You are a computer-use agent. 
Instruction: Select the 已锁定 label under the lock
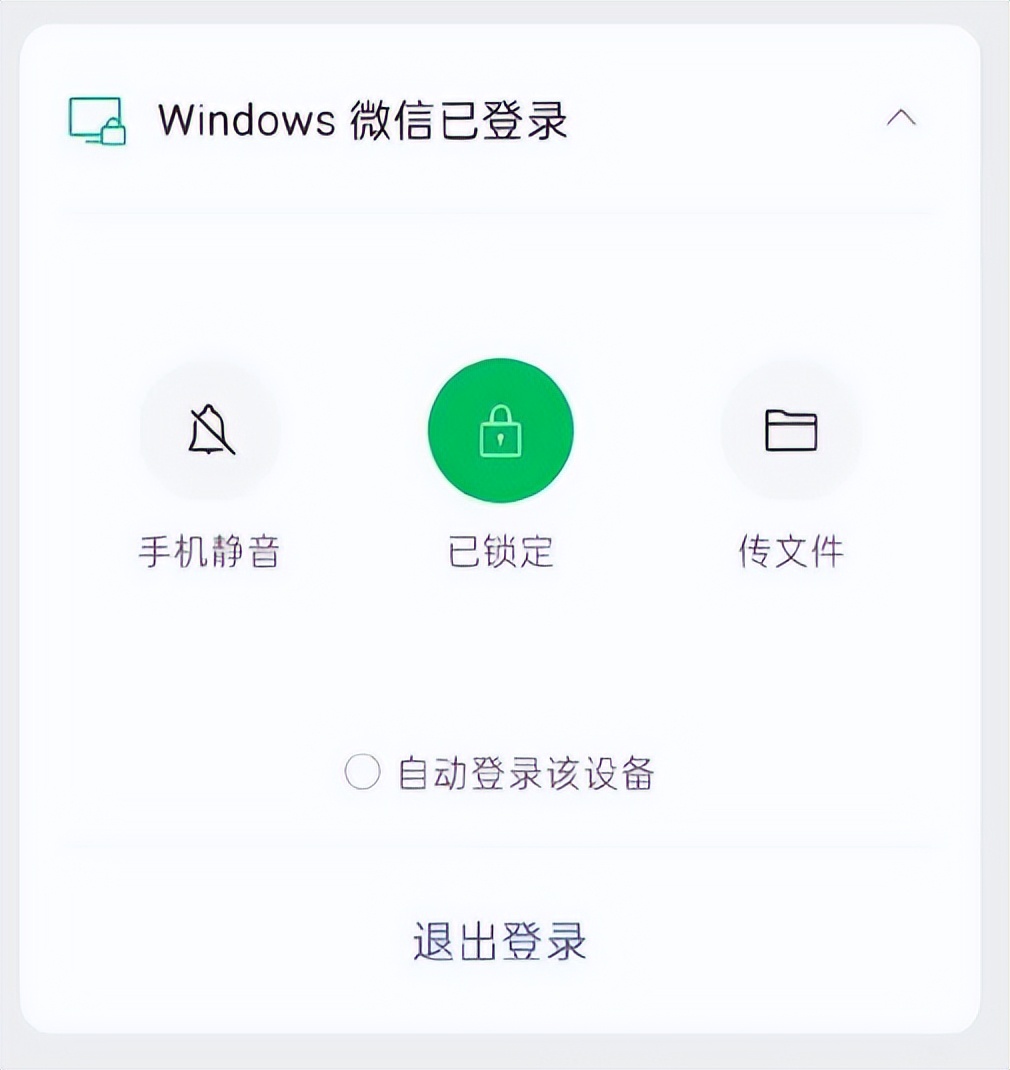[x=500, y=553]
